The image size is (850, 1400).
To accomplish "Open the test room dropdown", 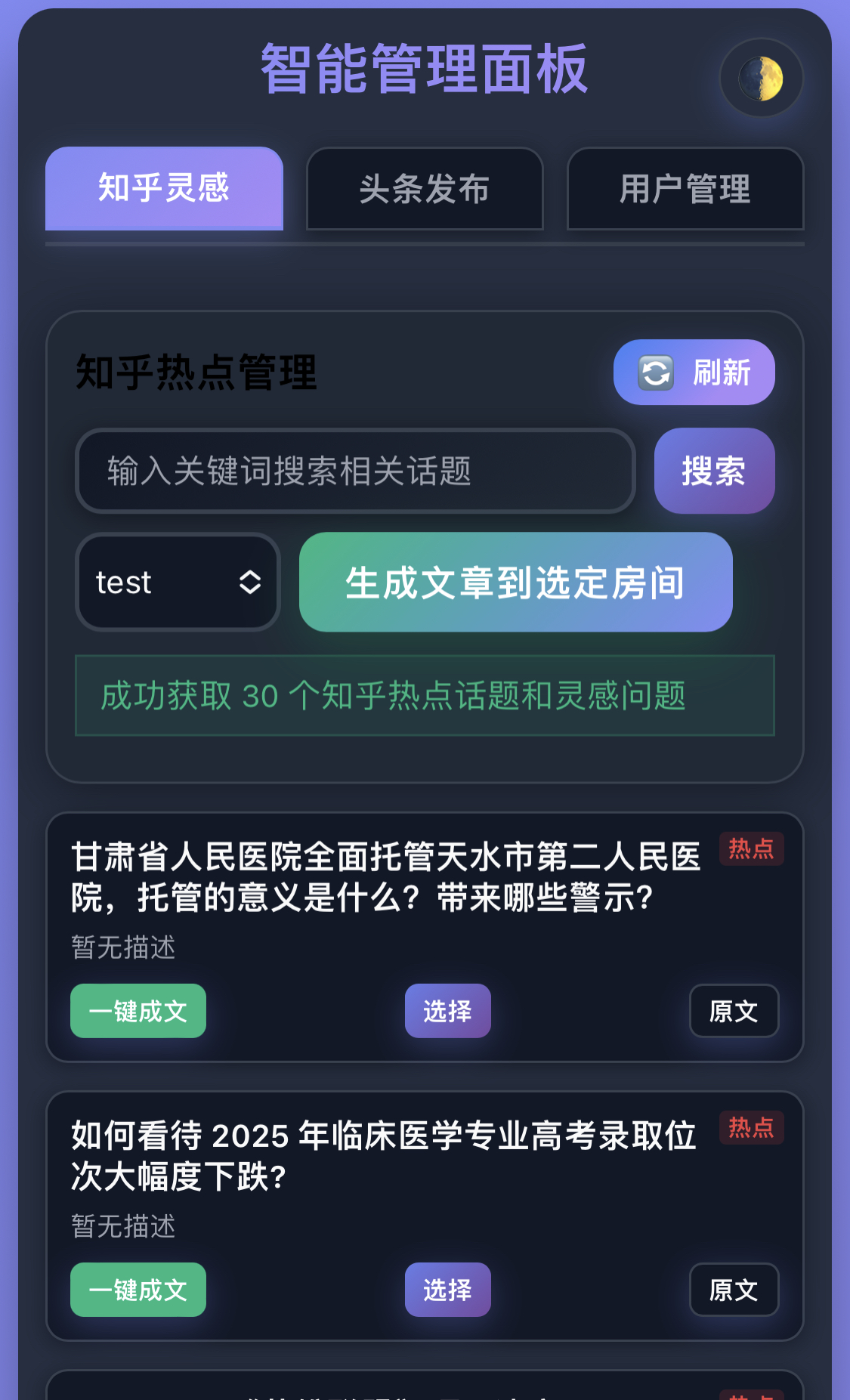I will [x=178, y=583].
